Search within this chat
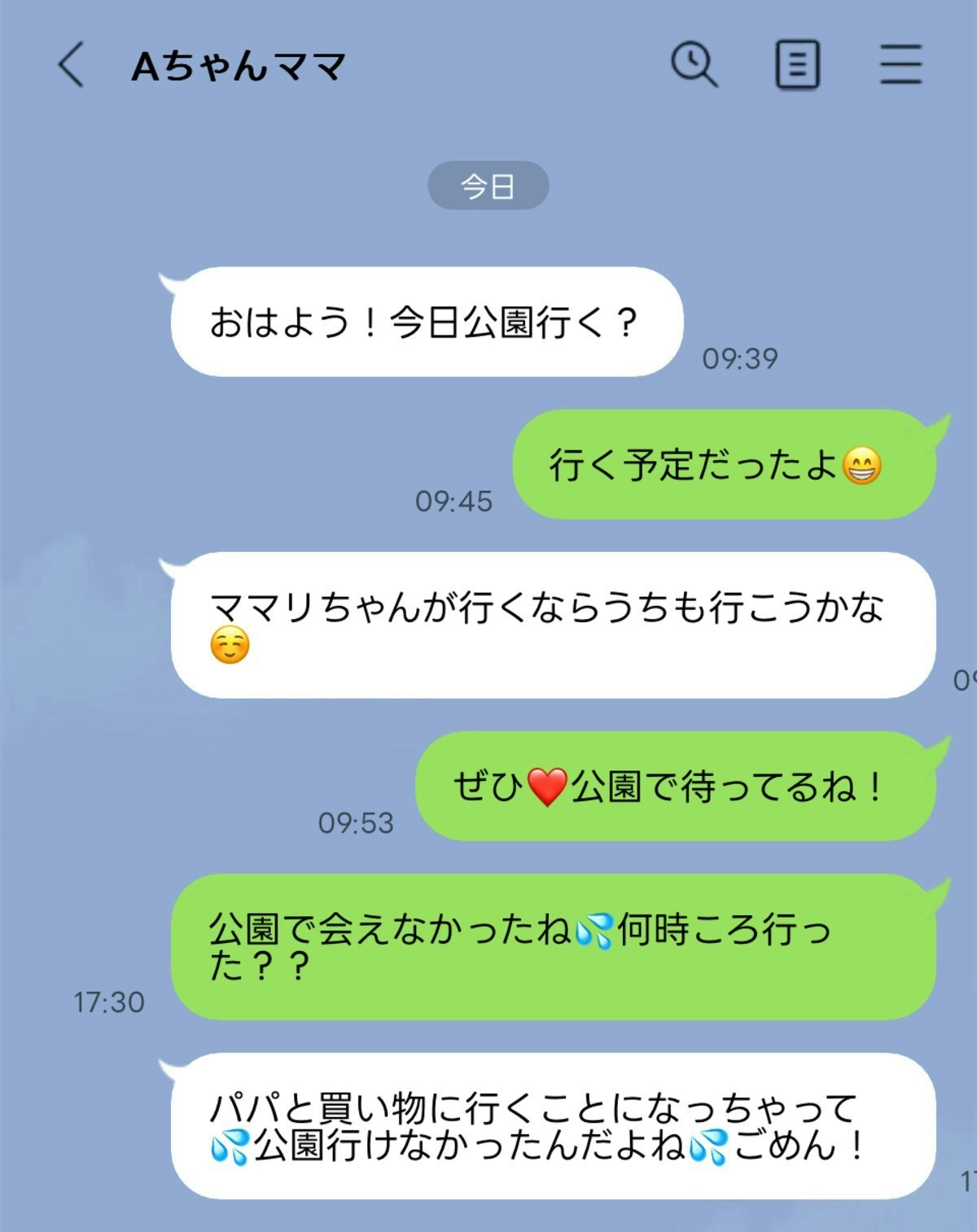Image resolution: width=977 pixels, height=1232 pixels. 694,64
